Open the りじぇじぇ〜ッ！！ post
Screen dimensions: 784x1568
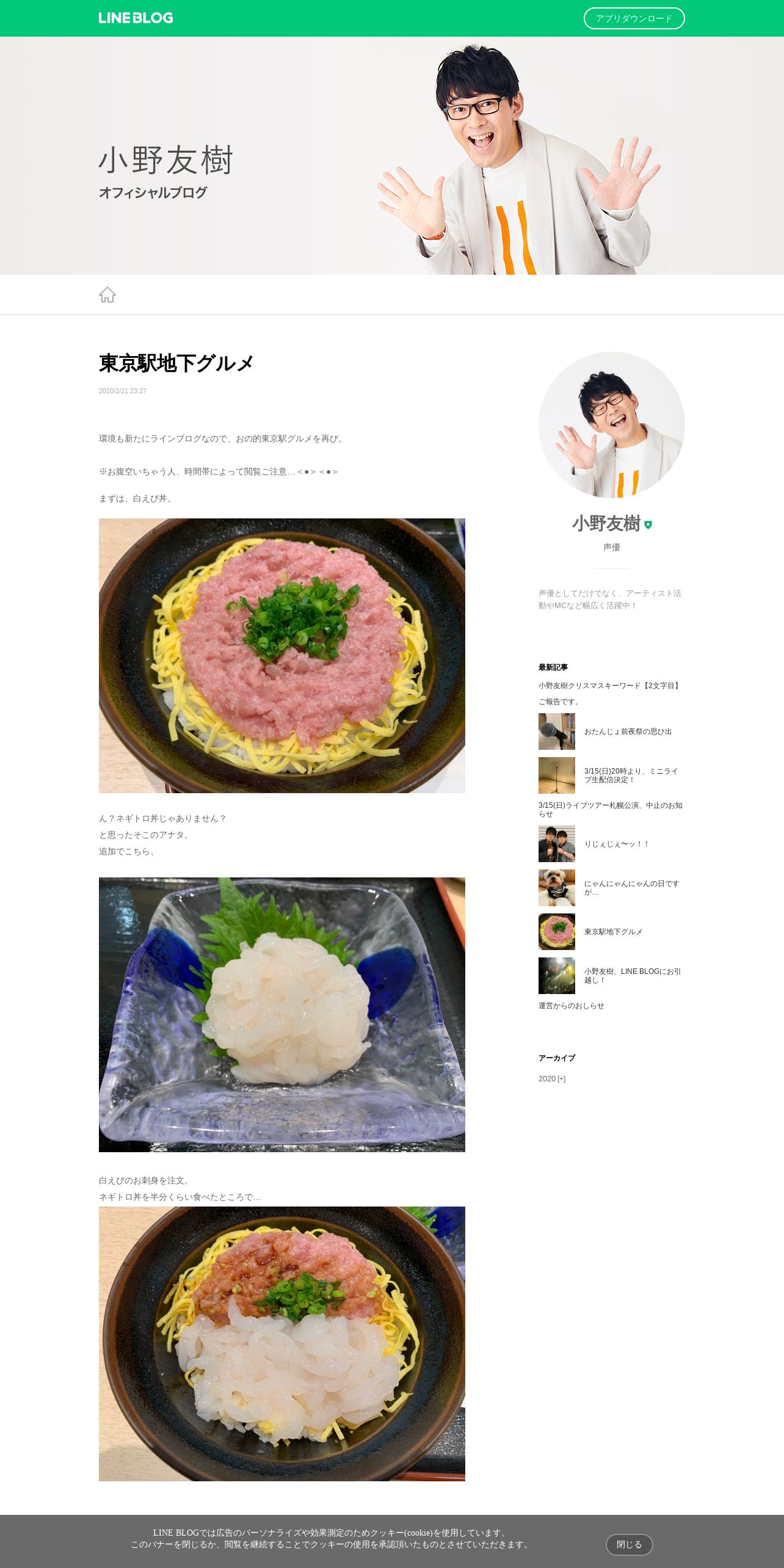click(x=617, y=844)
